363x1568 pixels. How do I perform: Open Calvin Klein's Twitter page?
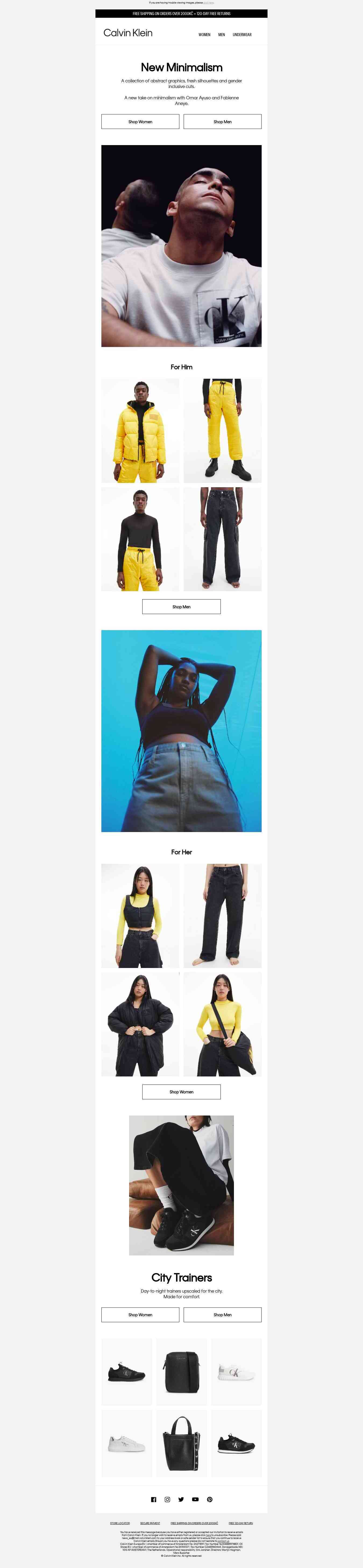pos(181,1499)
